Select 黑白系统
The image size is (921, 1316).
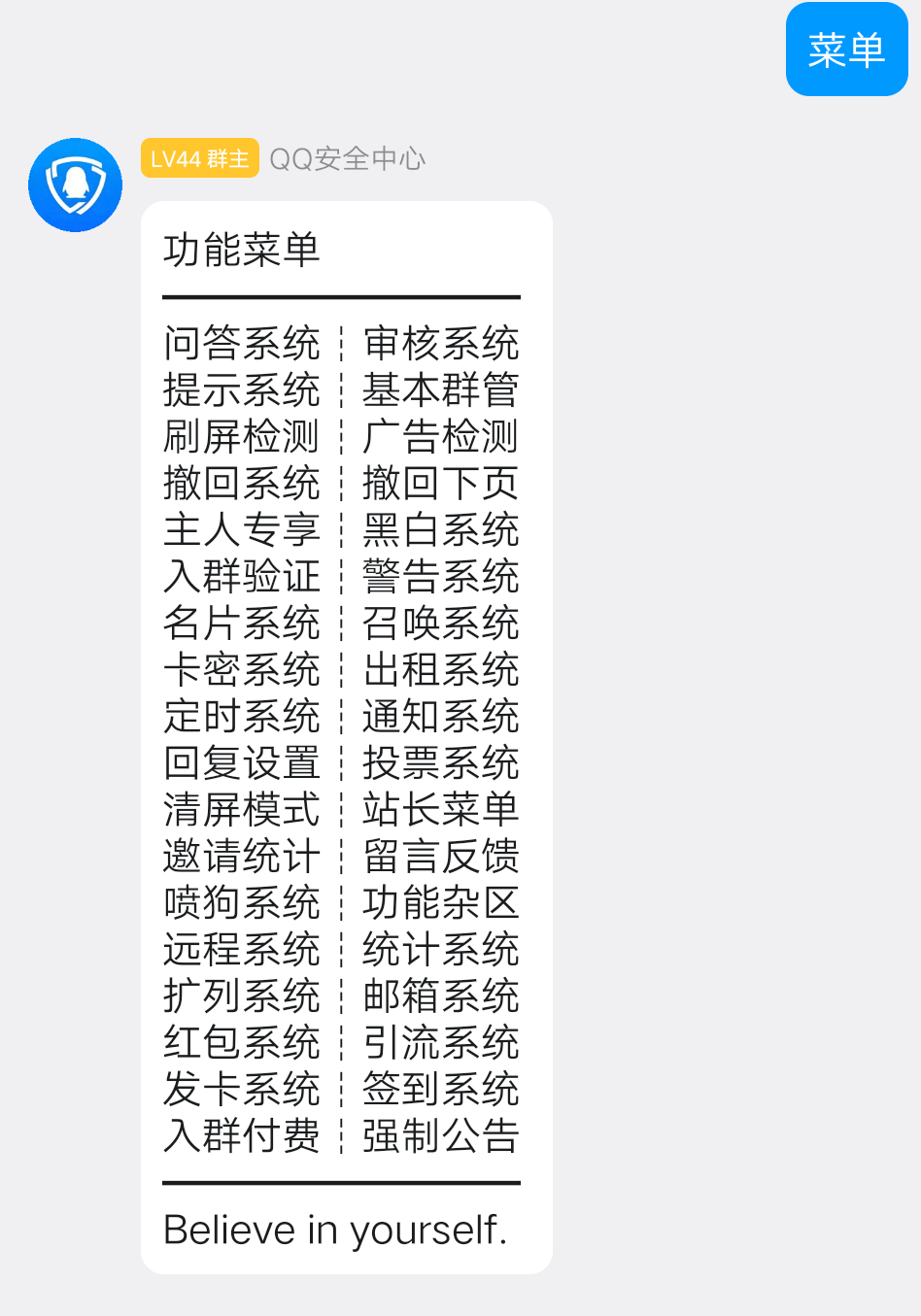point(440,529)
